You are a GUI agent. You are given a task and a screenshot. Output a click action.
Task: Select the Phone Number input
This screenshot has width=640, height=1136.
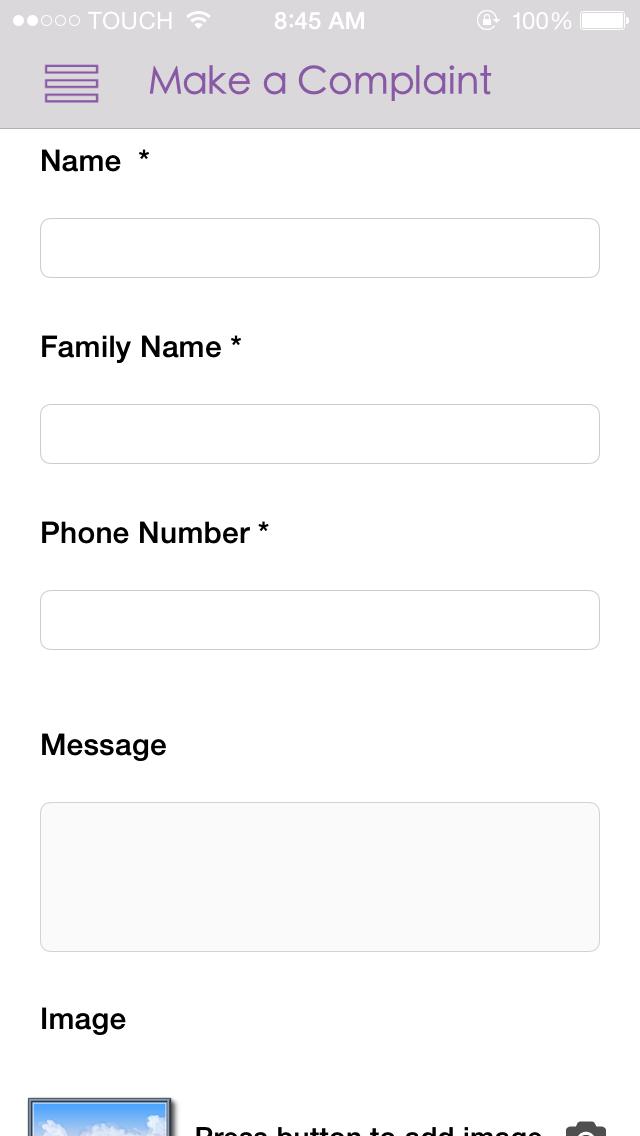pyautogui.click(x=320, y=620)
